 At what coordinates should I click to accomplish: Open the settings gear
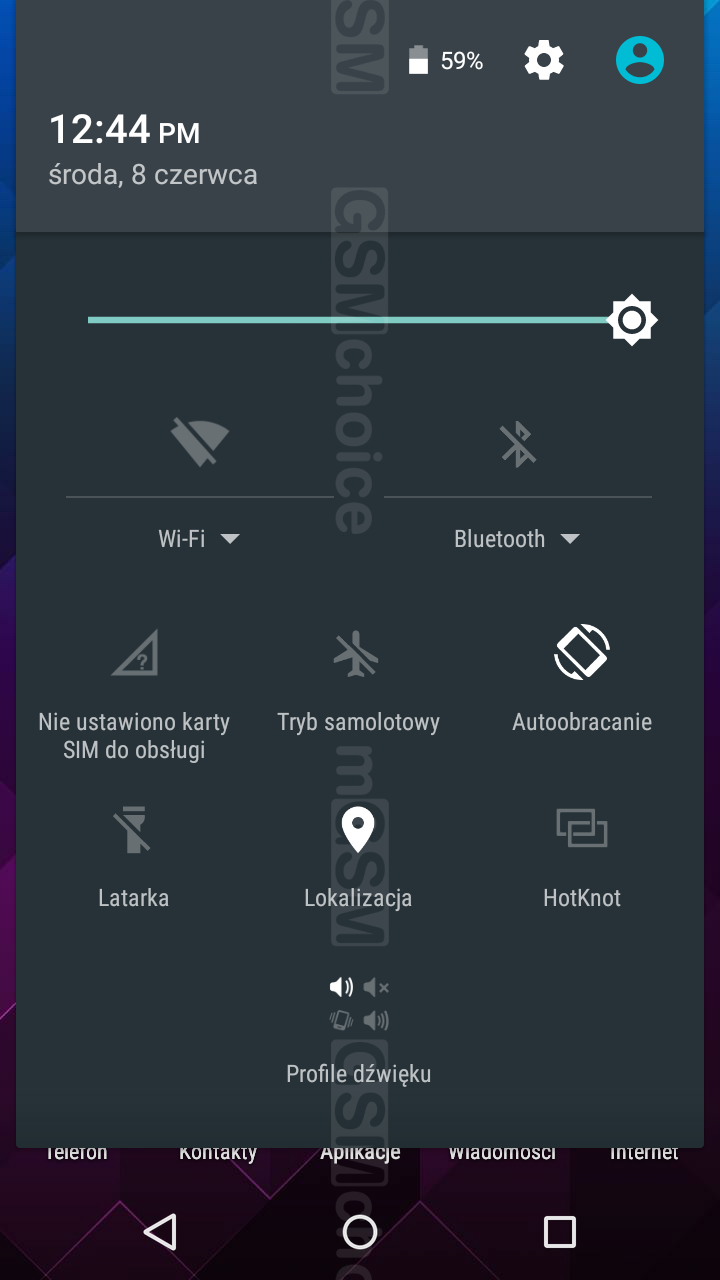pos(544,61)
